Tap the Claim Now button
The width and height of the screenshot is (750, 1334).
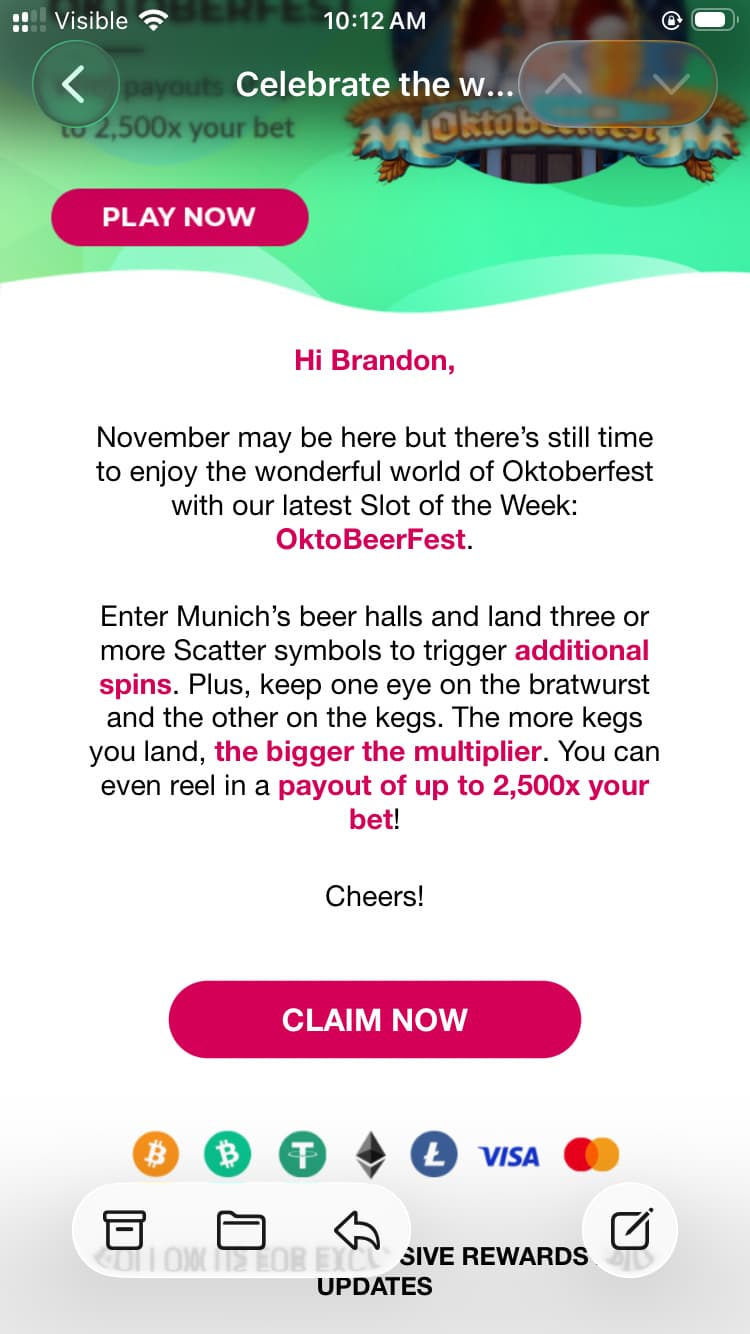374,1019
